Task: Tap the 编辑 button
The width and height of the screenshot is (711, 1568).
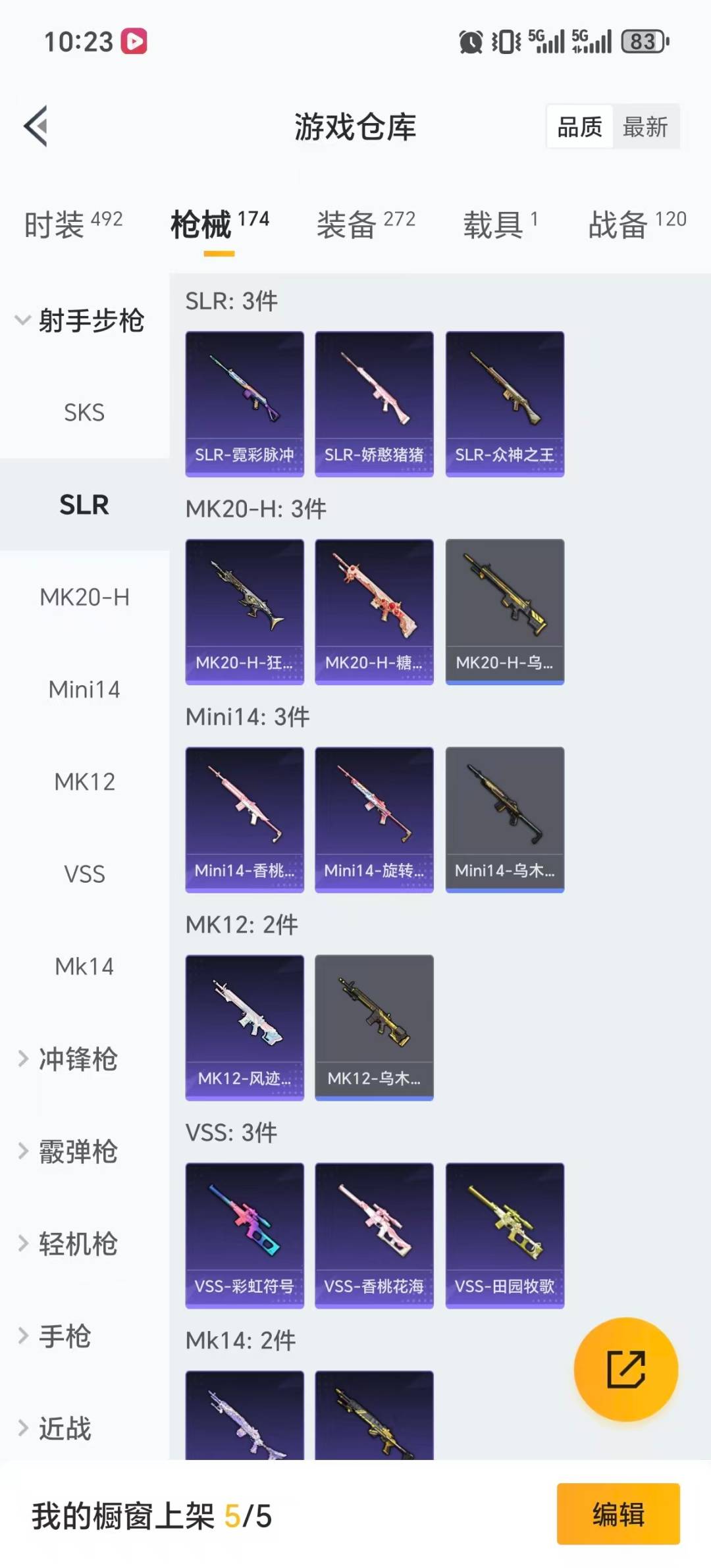Action: click(x=618, y=1513)
